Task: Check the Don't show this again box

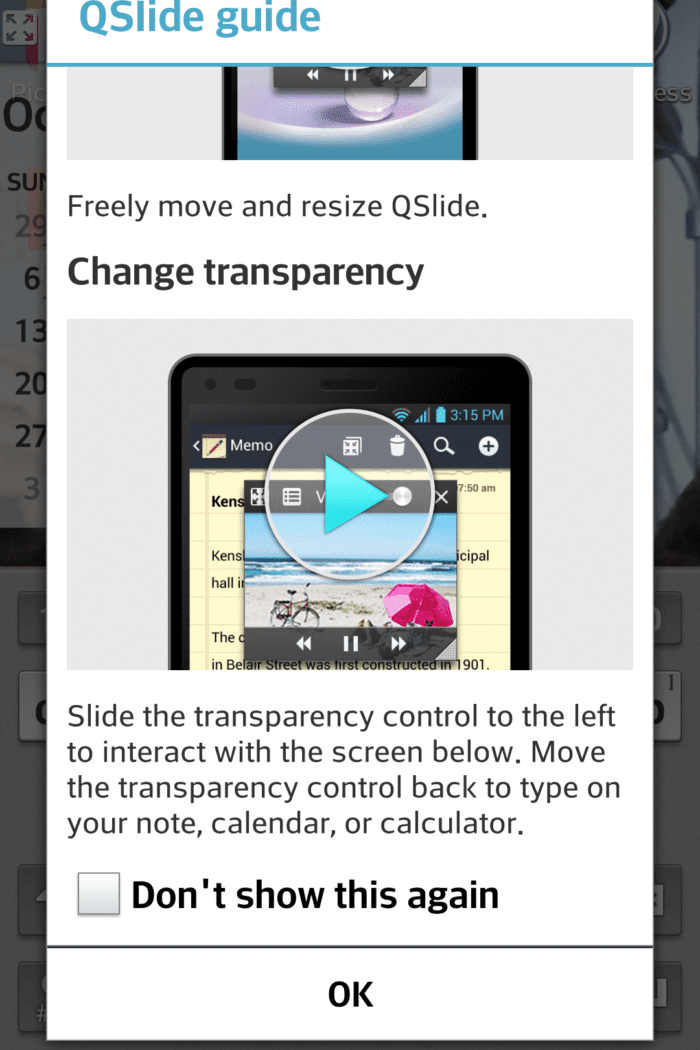Action: pos(100,893)
